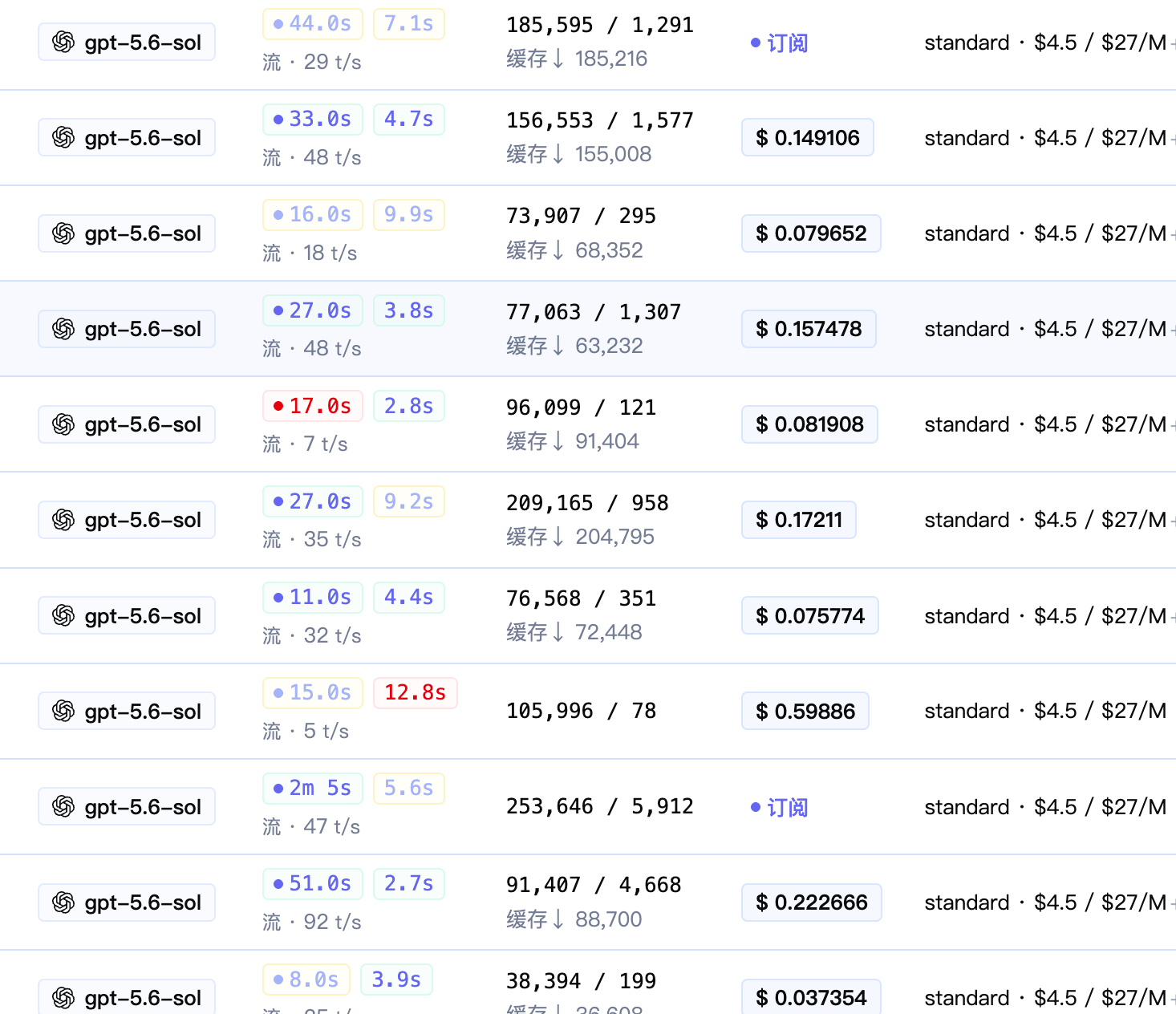
Task: Tap the gpt-5.6-sol chip in the 185,595 / 1,291 row
Action: pyautogui.click(x=127, y=43)
